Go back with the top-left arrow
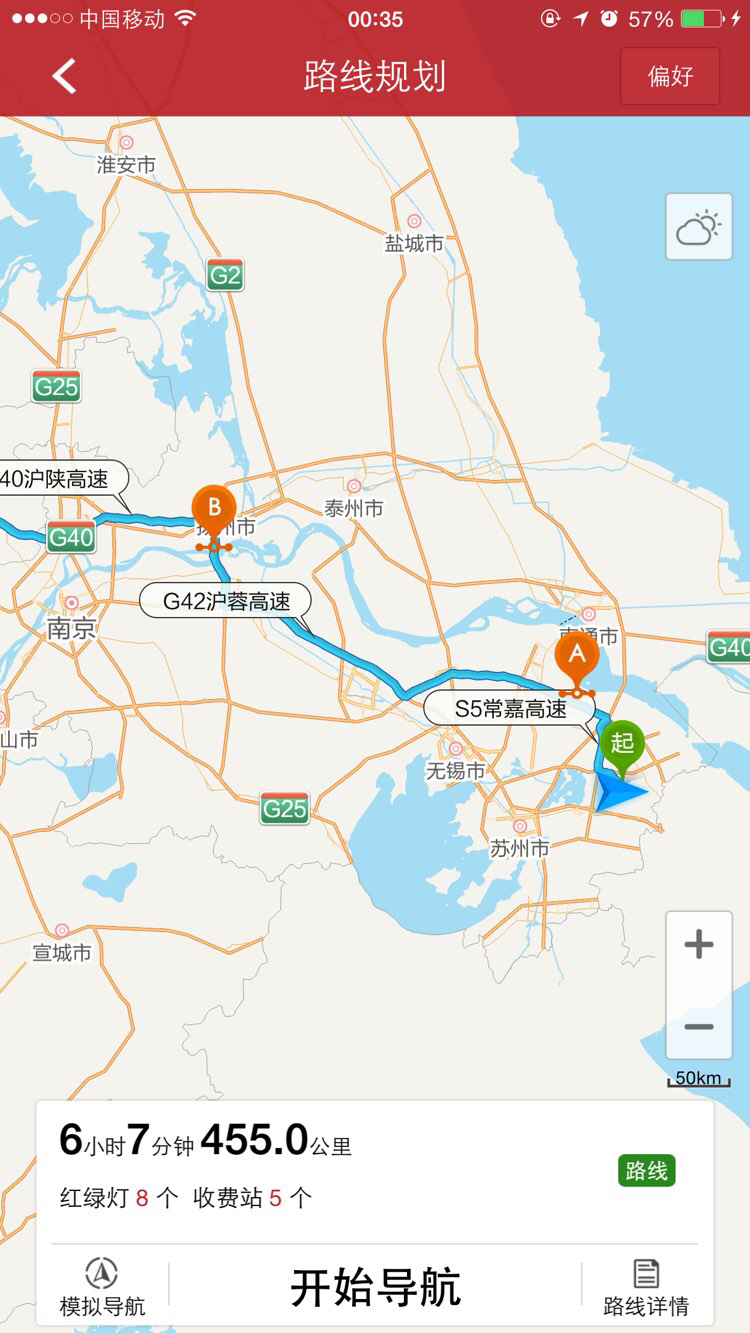The height and width of the screenshot is (1333, 750). pyautogui.click(x=65, y=76)
